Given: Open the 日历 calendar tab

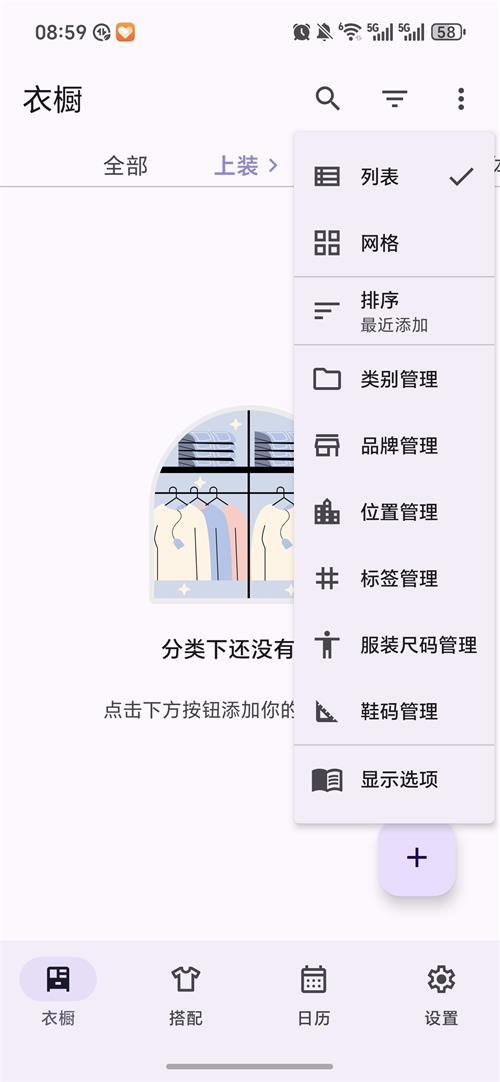Looking at the screenshot, I should pyautogui.click(x=314, y=994).
